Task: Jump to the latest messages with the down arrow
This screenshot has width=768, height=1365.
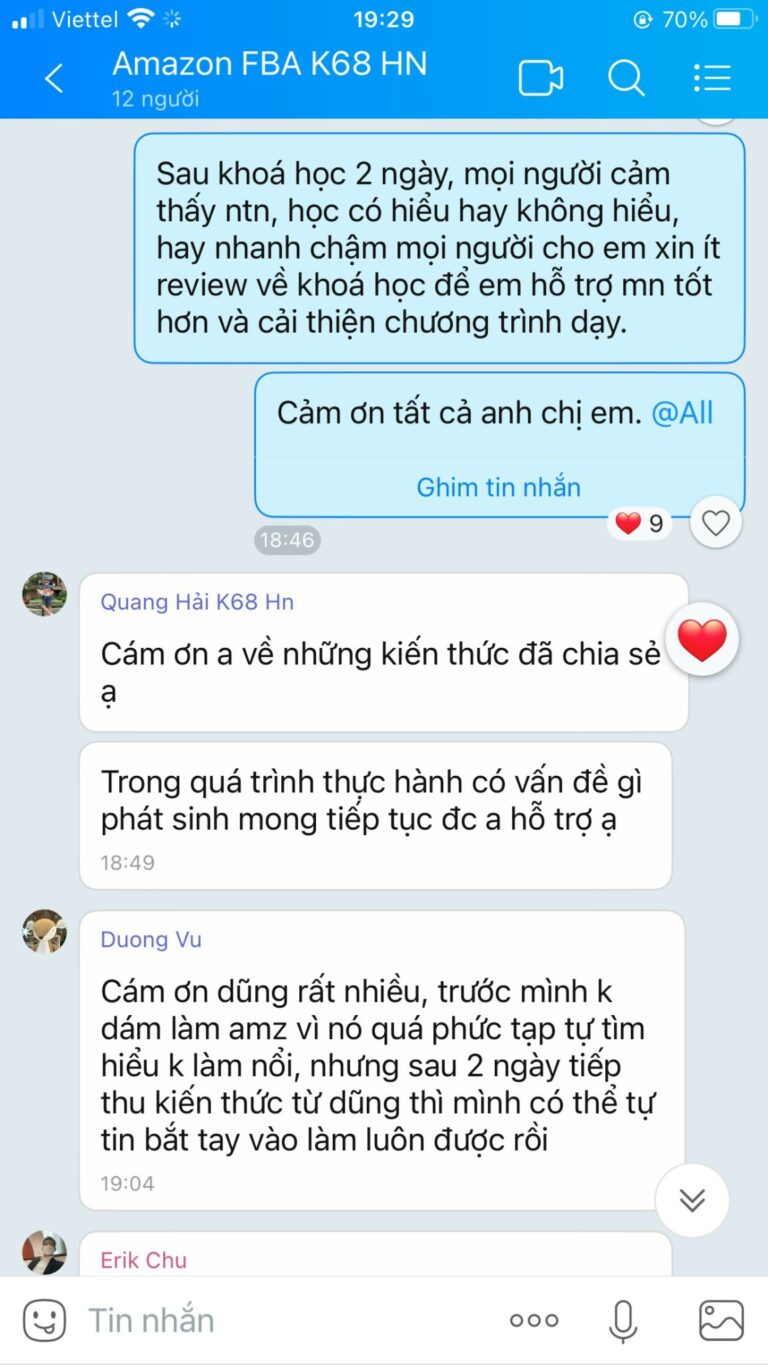Action: 692,1201
